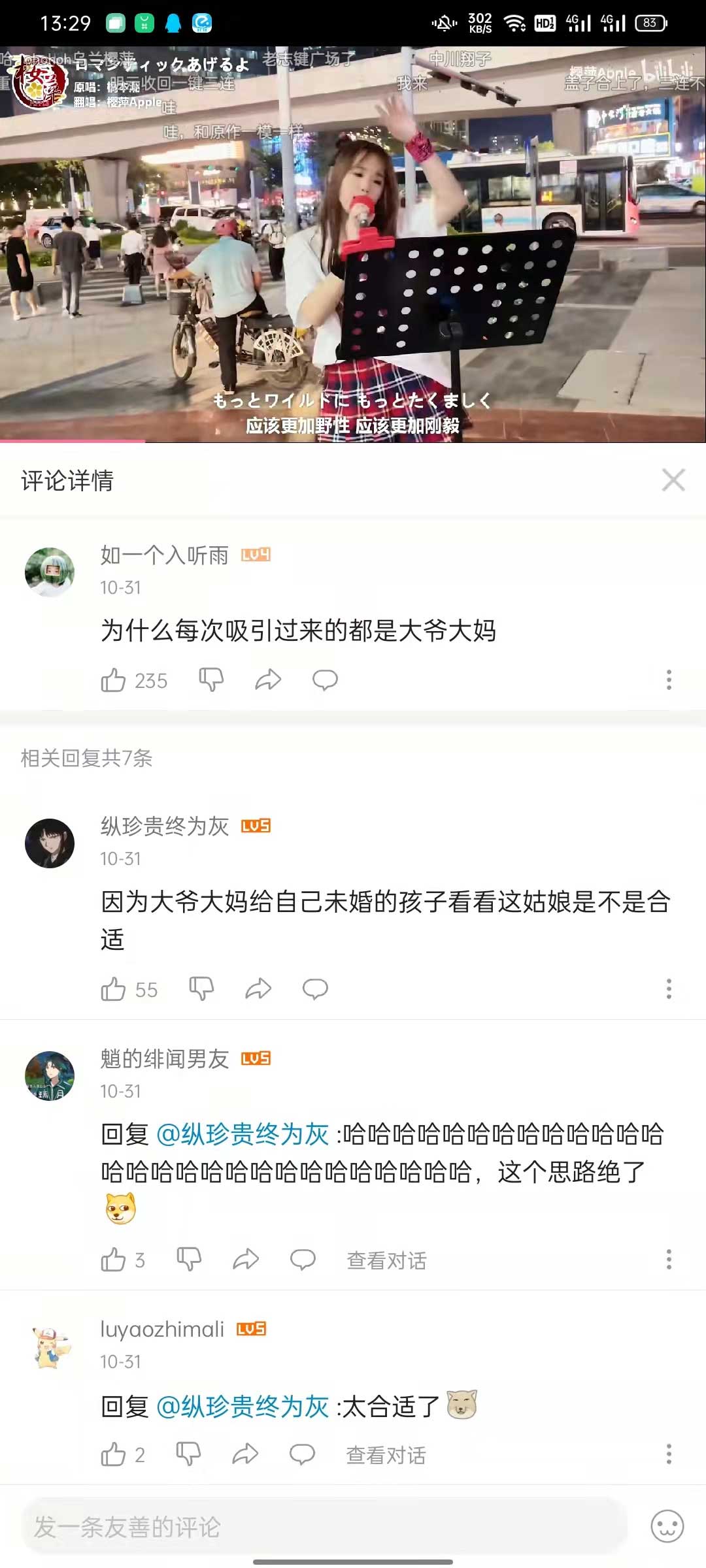
Task: Open more options on luyaozhimali's reply
Action: pos(668,1454)
